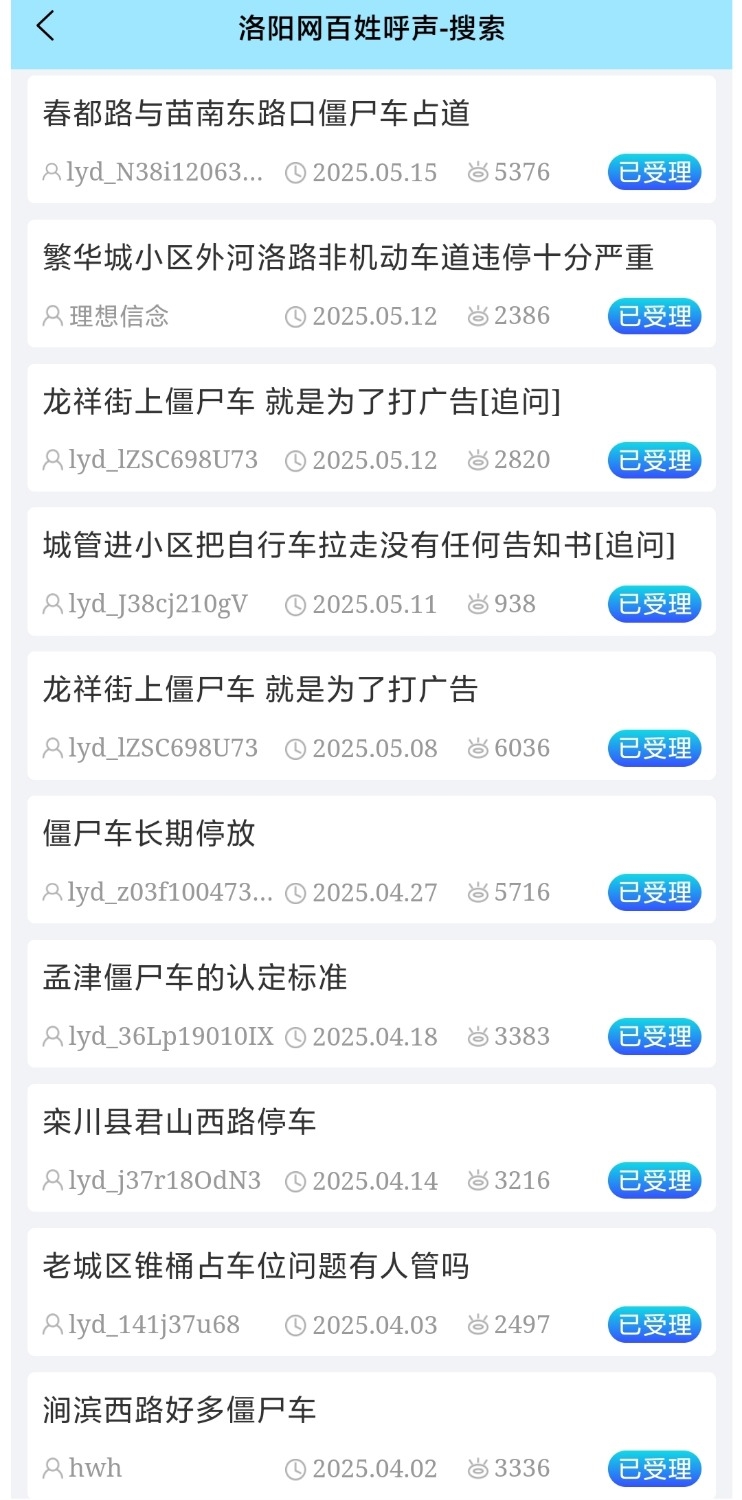This screenshot has height=1500, width=742.
Task: Go back using the top-left arrow
Action: pos(45,27)
